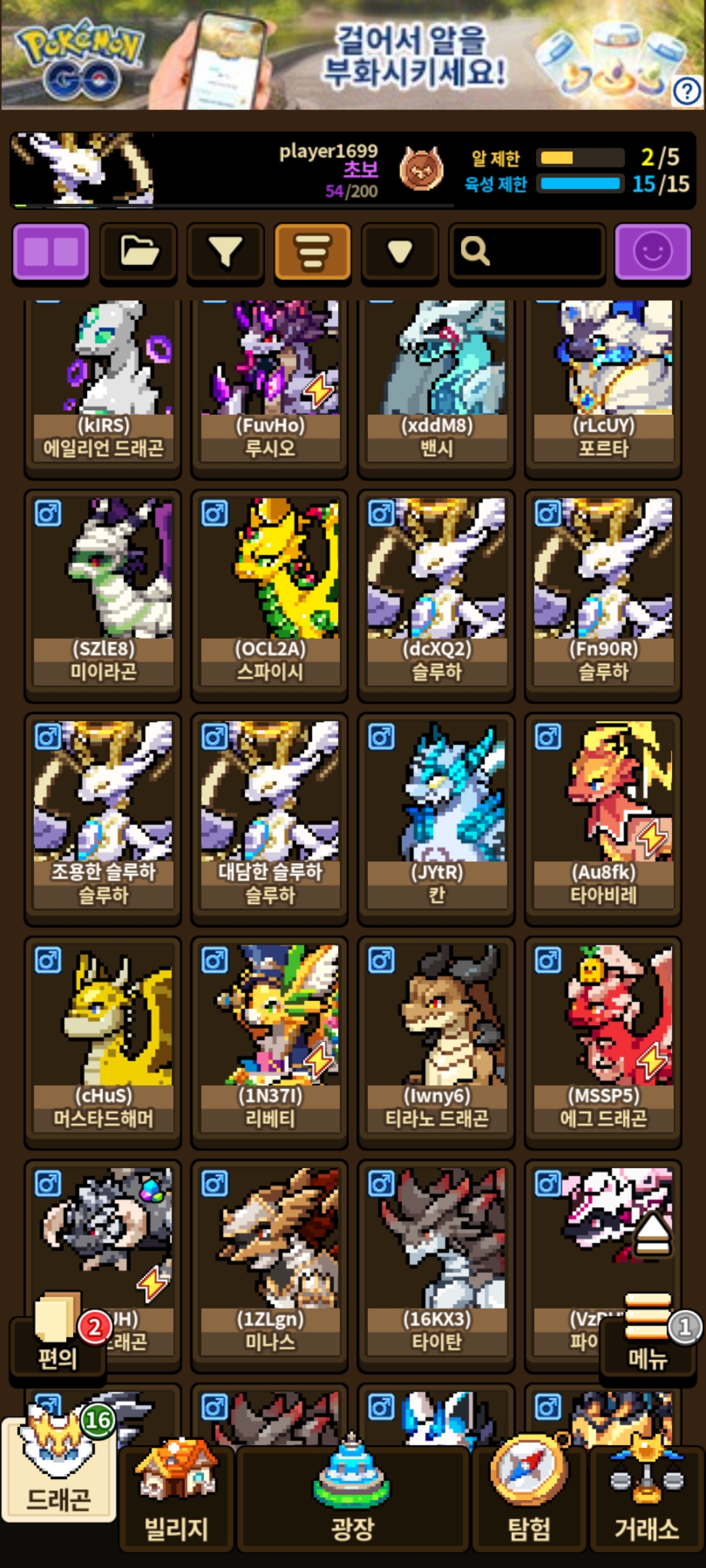Open the funnel filter options
The width and height of the screenshot is (706, 1568).
pyautogui.click(x=226, y=252)
